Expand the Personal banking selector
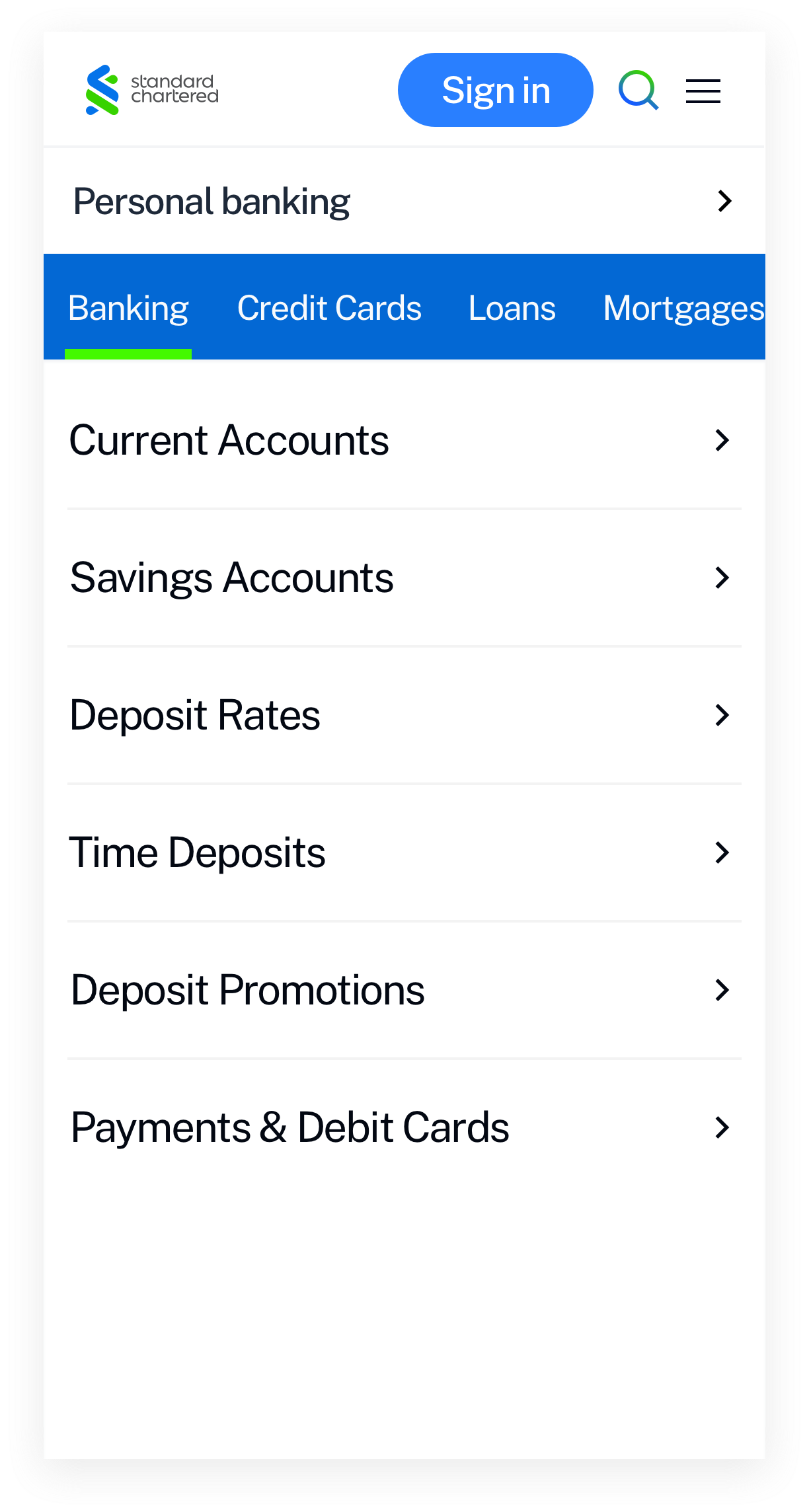Screen dimensions: 809x1512 coord(403,201)
